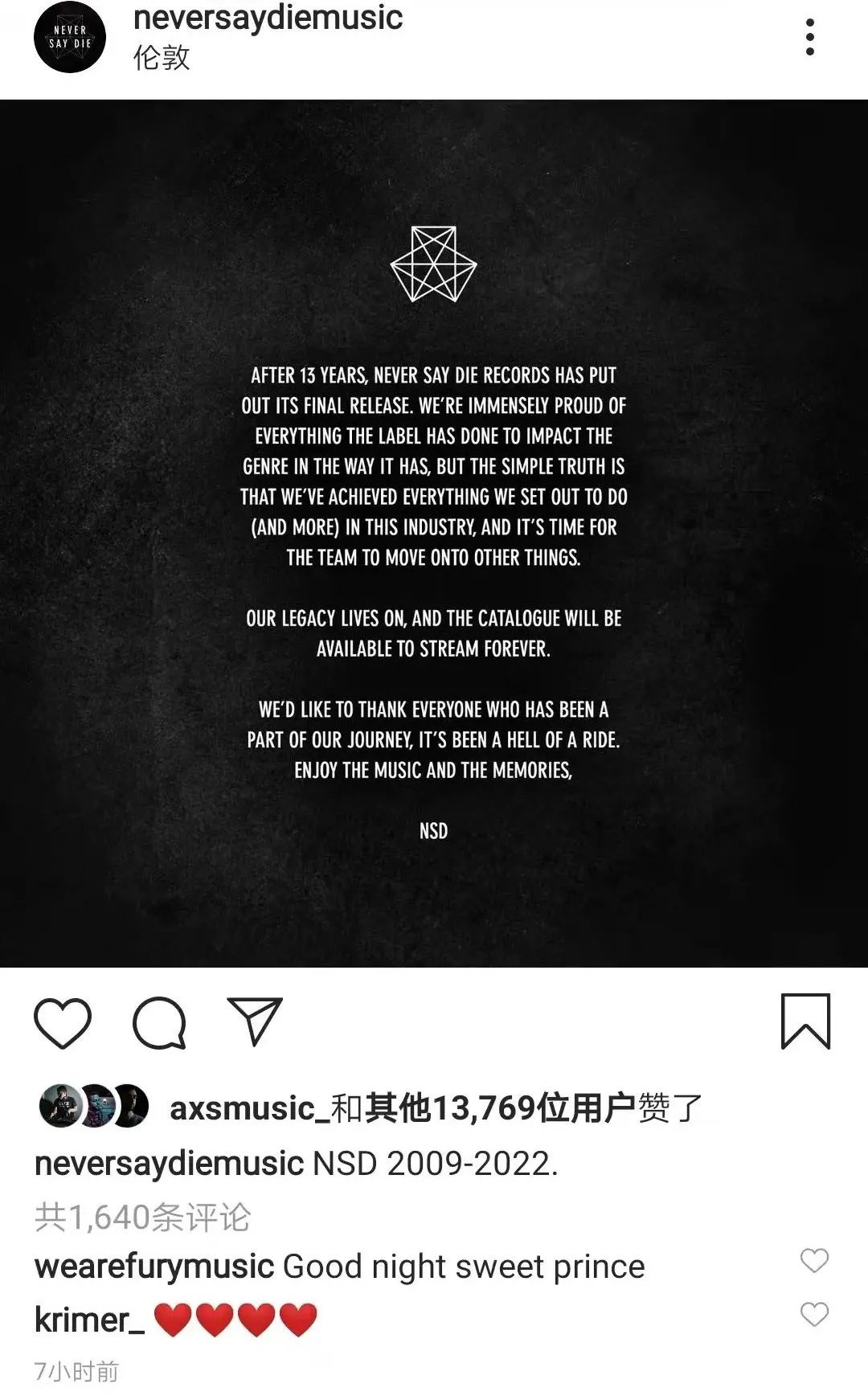View all 1,640 comments
Screen dimensions: 868x1400
coord(143,1217)
